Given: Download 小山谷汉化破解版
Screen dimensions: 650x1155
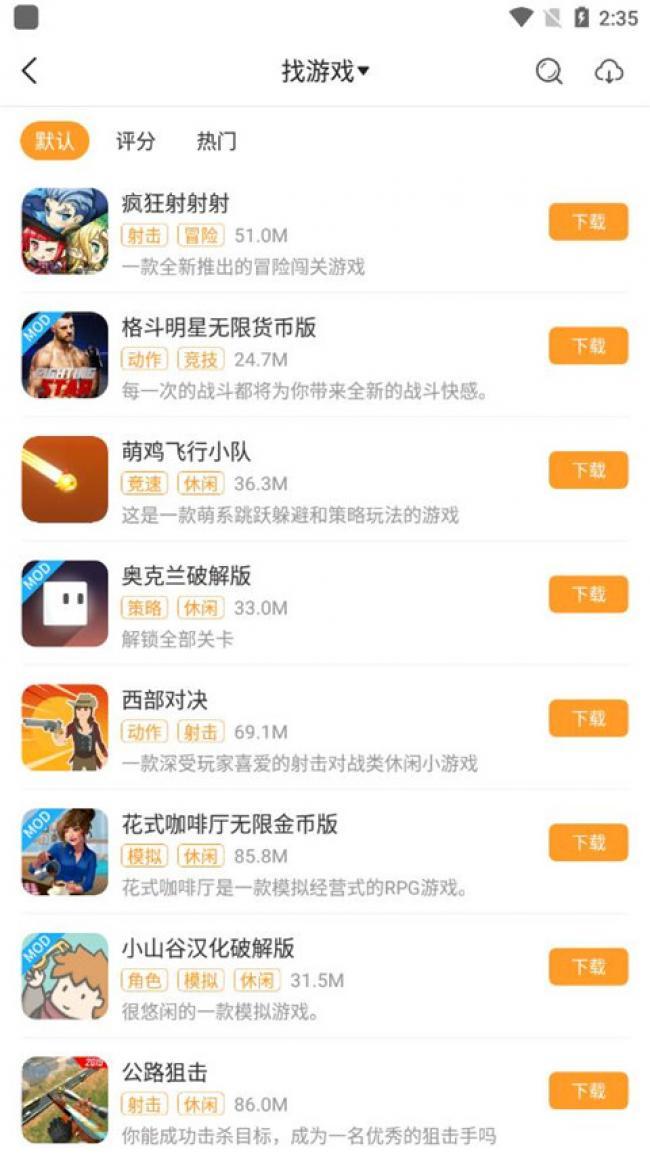Looking at the screenshot, I should click(x=588, y=966).
